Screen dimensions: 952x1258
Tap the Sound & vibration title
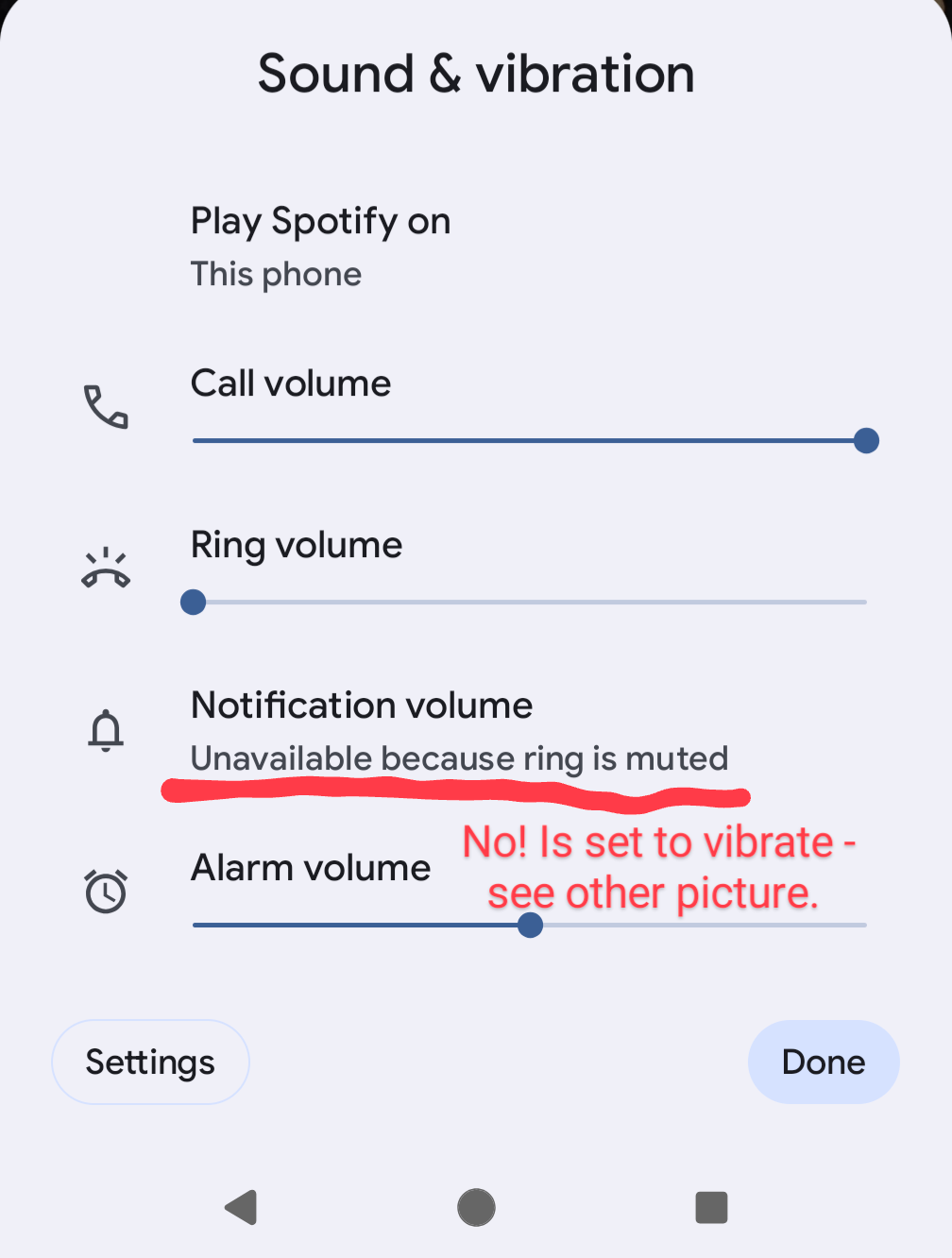476,74
